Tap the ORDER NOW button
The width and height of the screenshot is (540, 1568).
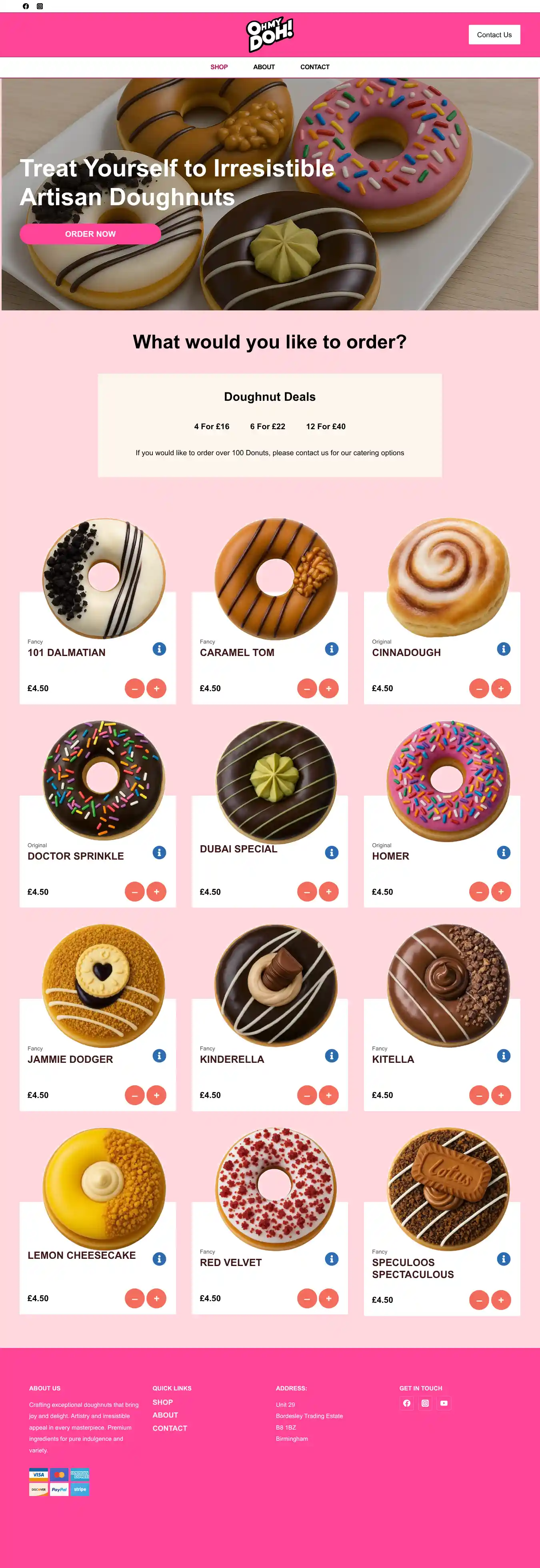[x=90, y=234]
